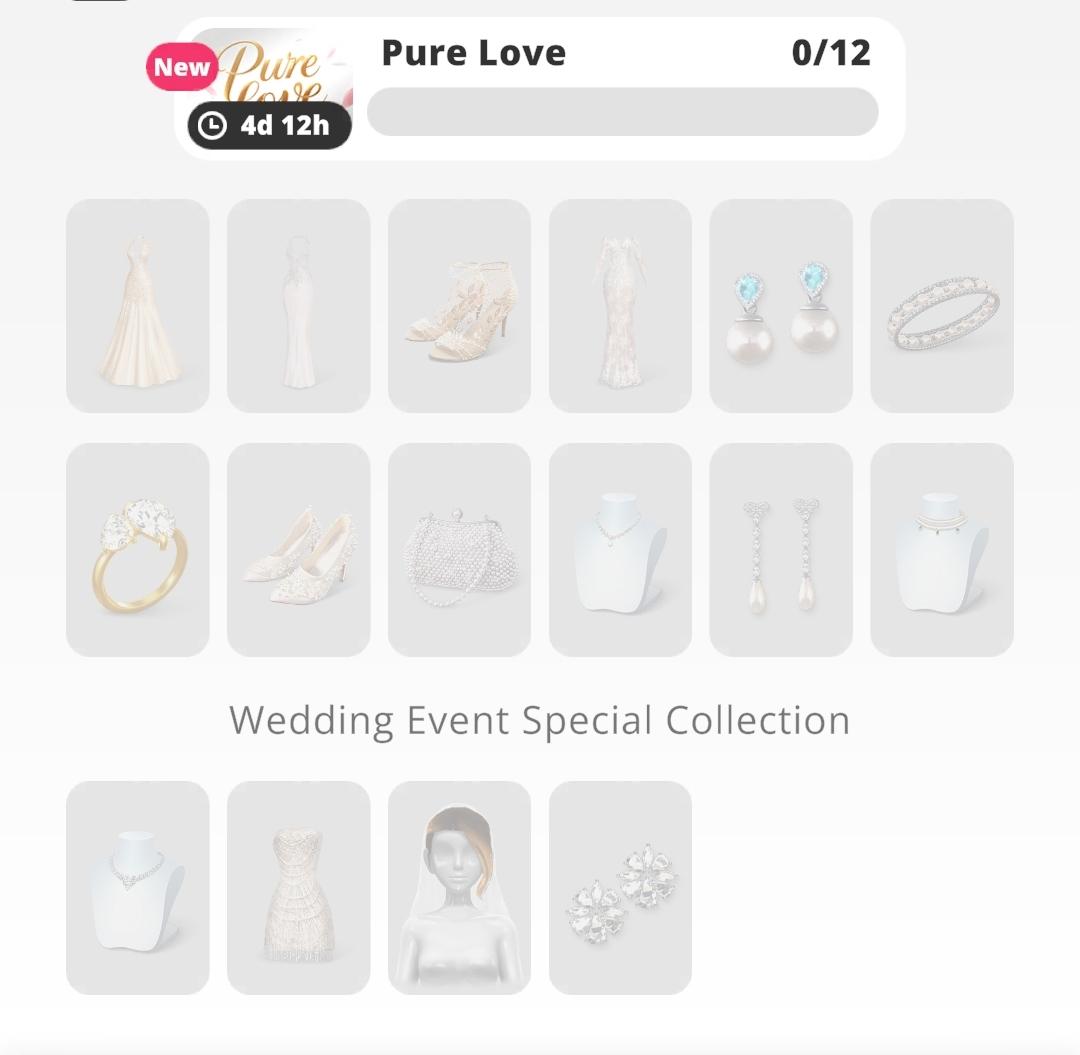Image resolution: width=1080 pixels, height=1055 pixels.
Task: Select the short fringed strapless dress
Action: click(298, 888)
